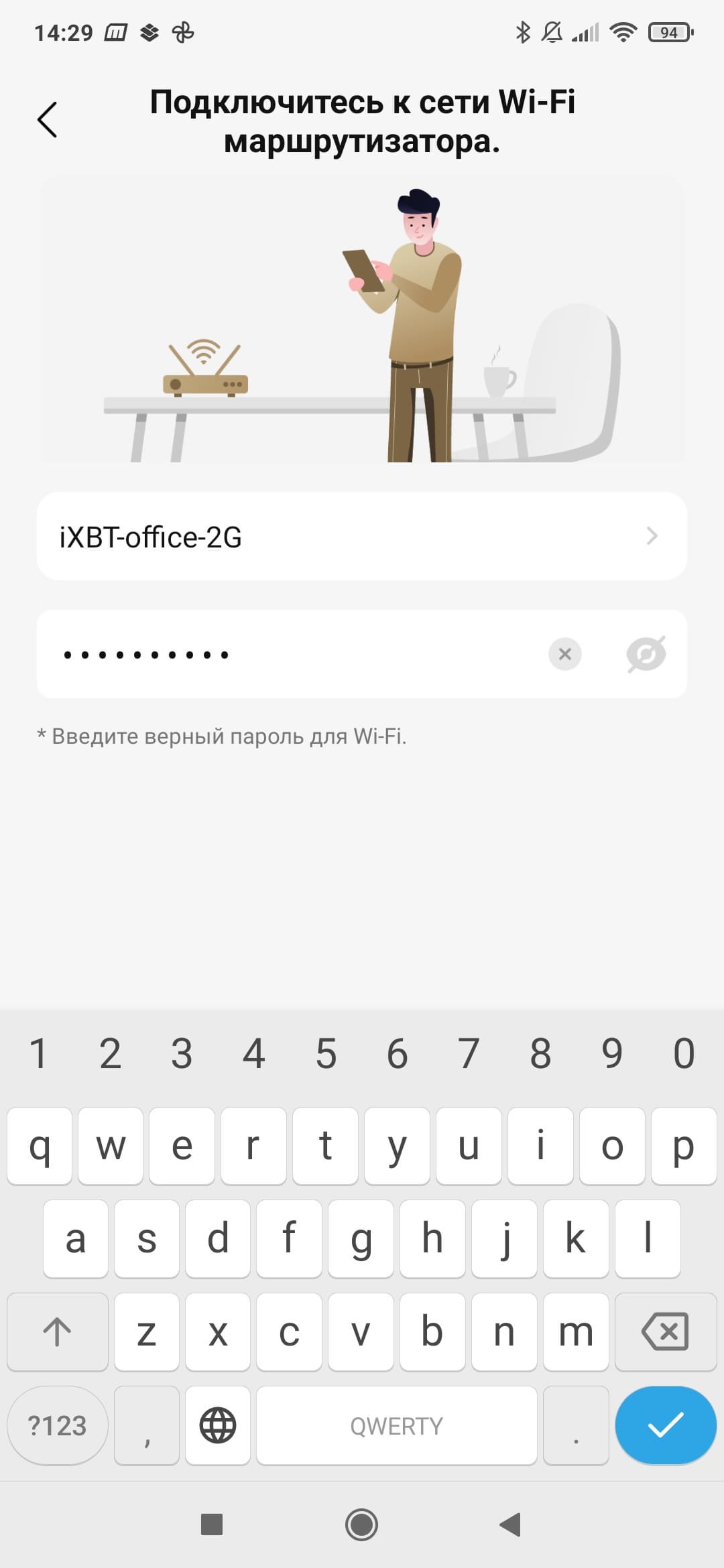Open the iXBT-office-2G network selector

tap(362, 536)
